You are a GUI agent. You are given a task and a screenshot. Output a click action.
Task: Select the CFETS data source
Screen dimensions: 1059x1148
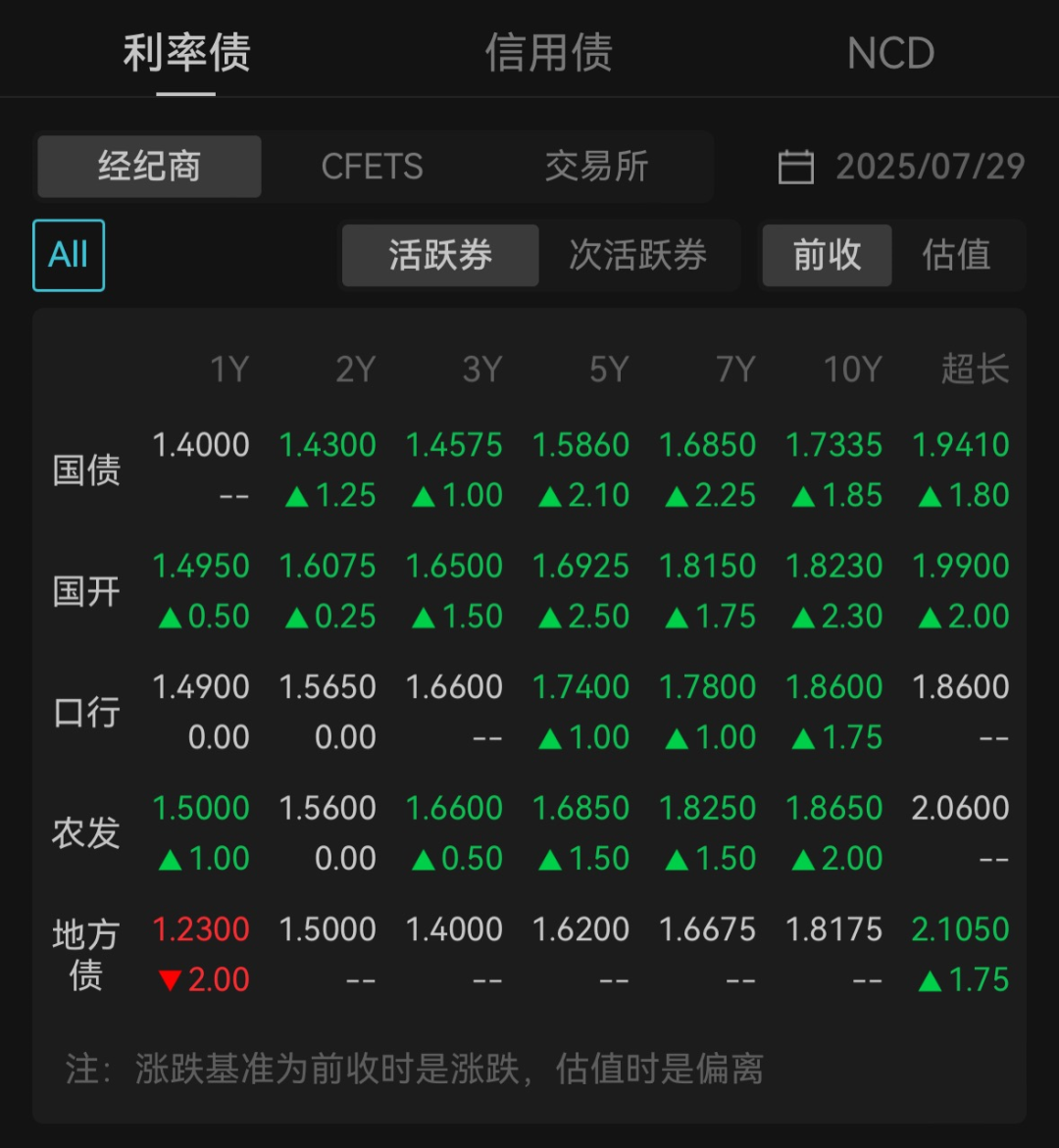click(373, 166)
